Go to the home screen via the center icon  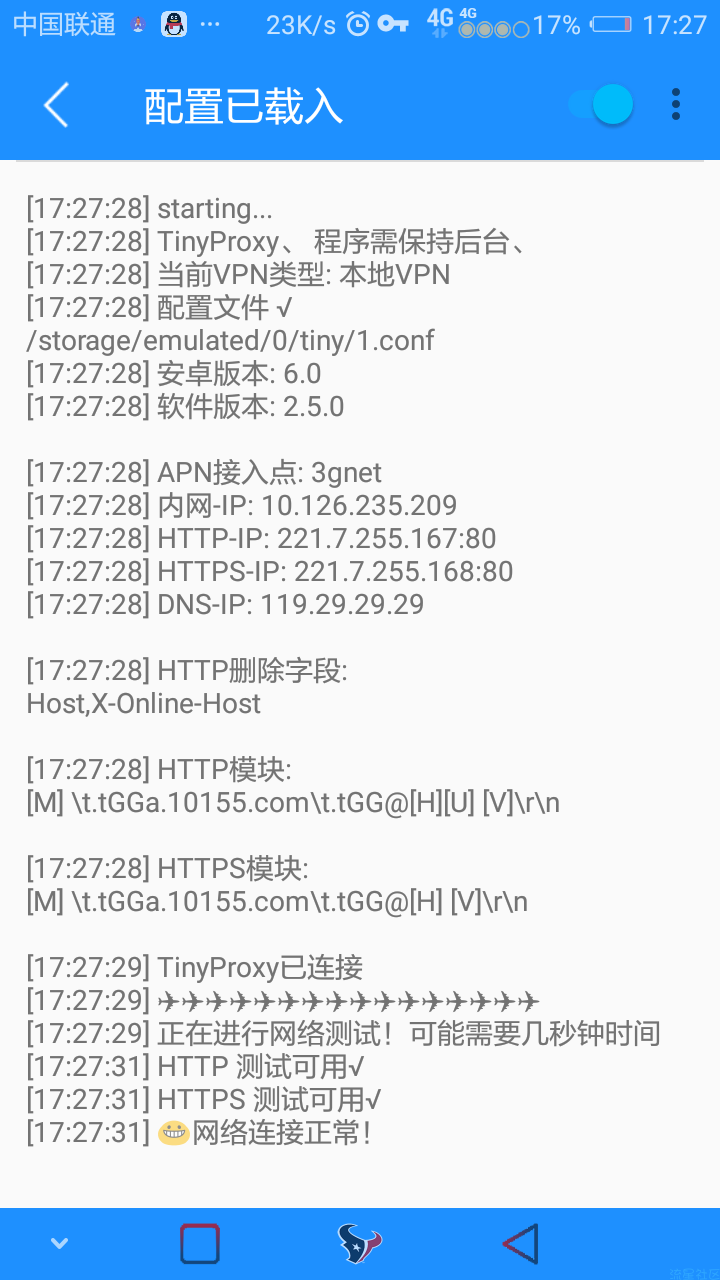[x=360, y=1244]
